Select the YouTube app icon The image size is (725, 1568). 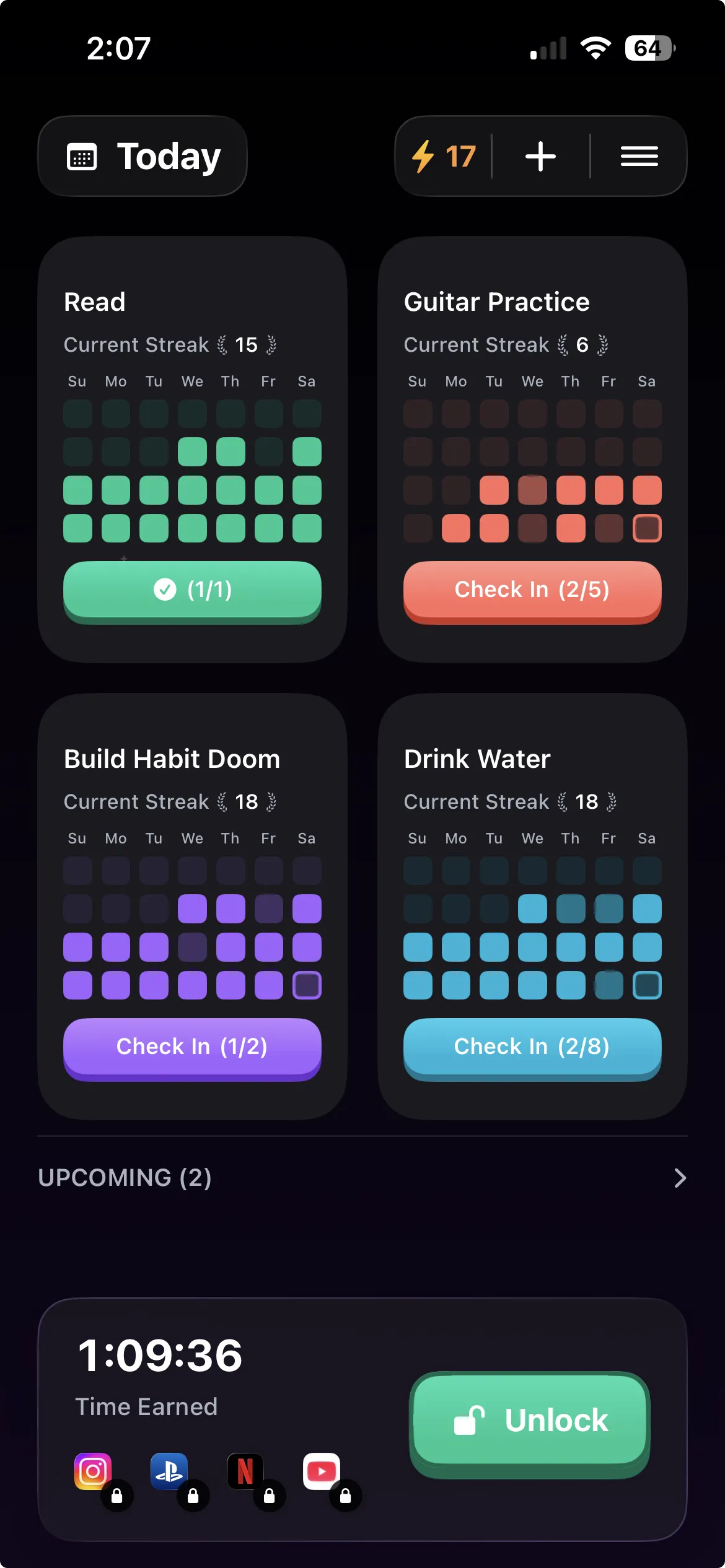(322, 1471)
